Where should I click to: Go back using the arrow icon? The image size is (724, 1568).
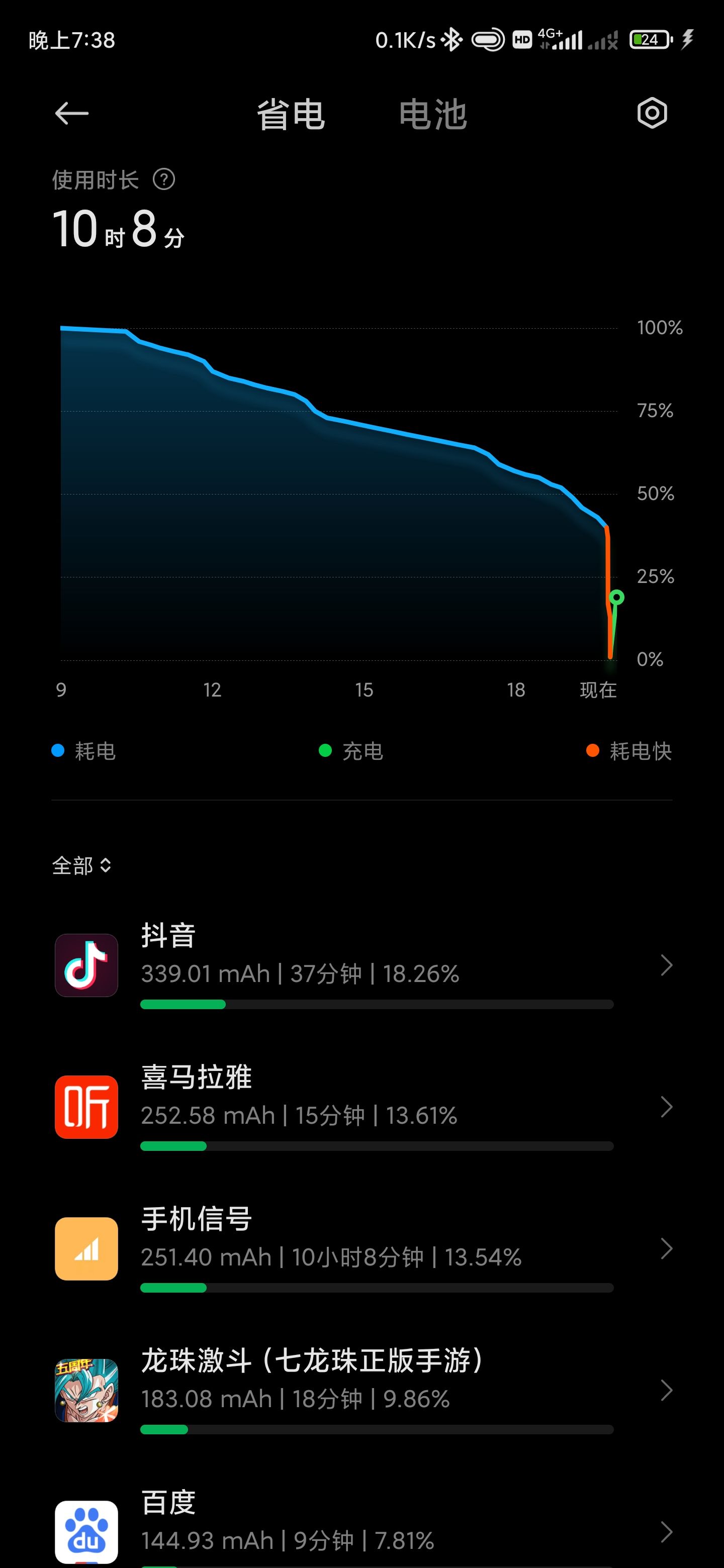[x=72, y=113]
